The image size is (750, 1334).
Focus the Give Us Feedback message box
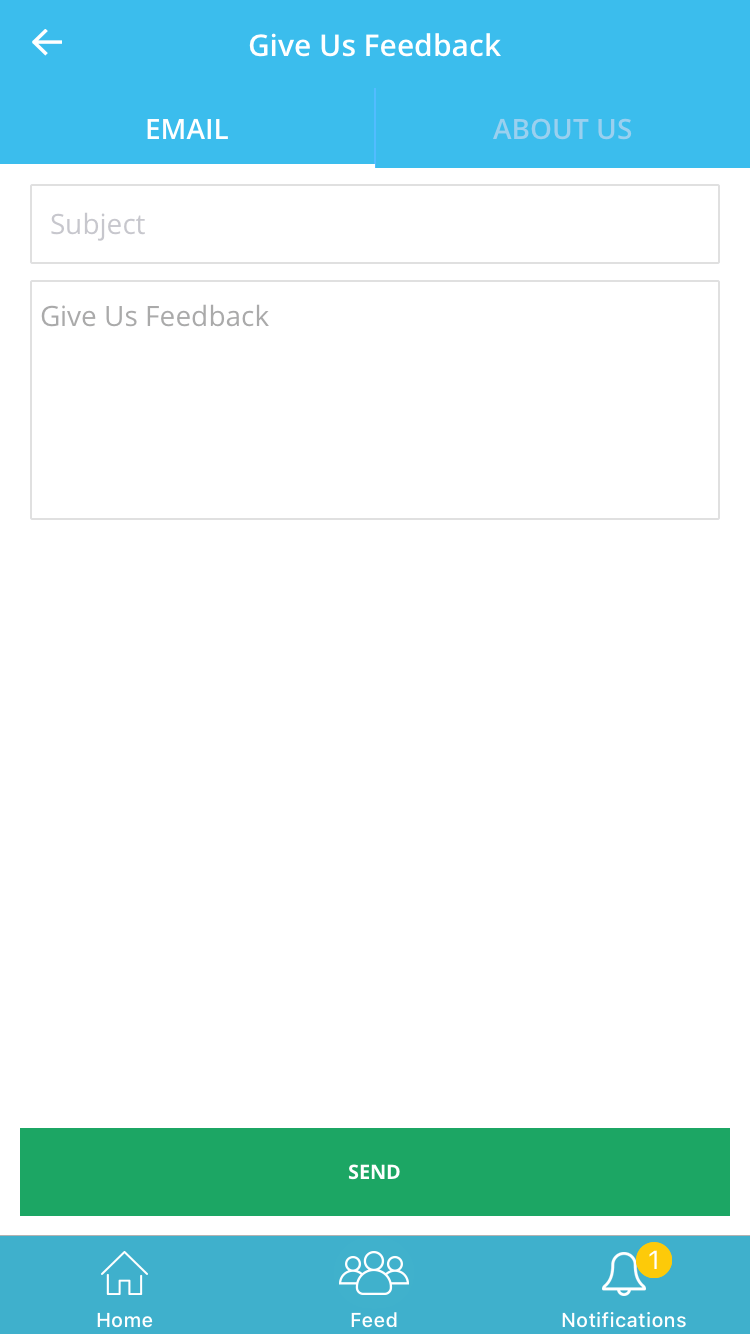375,400
